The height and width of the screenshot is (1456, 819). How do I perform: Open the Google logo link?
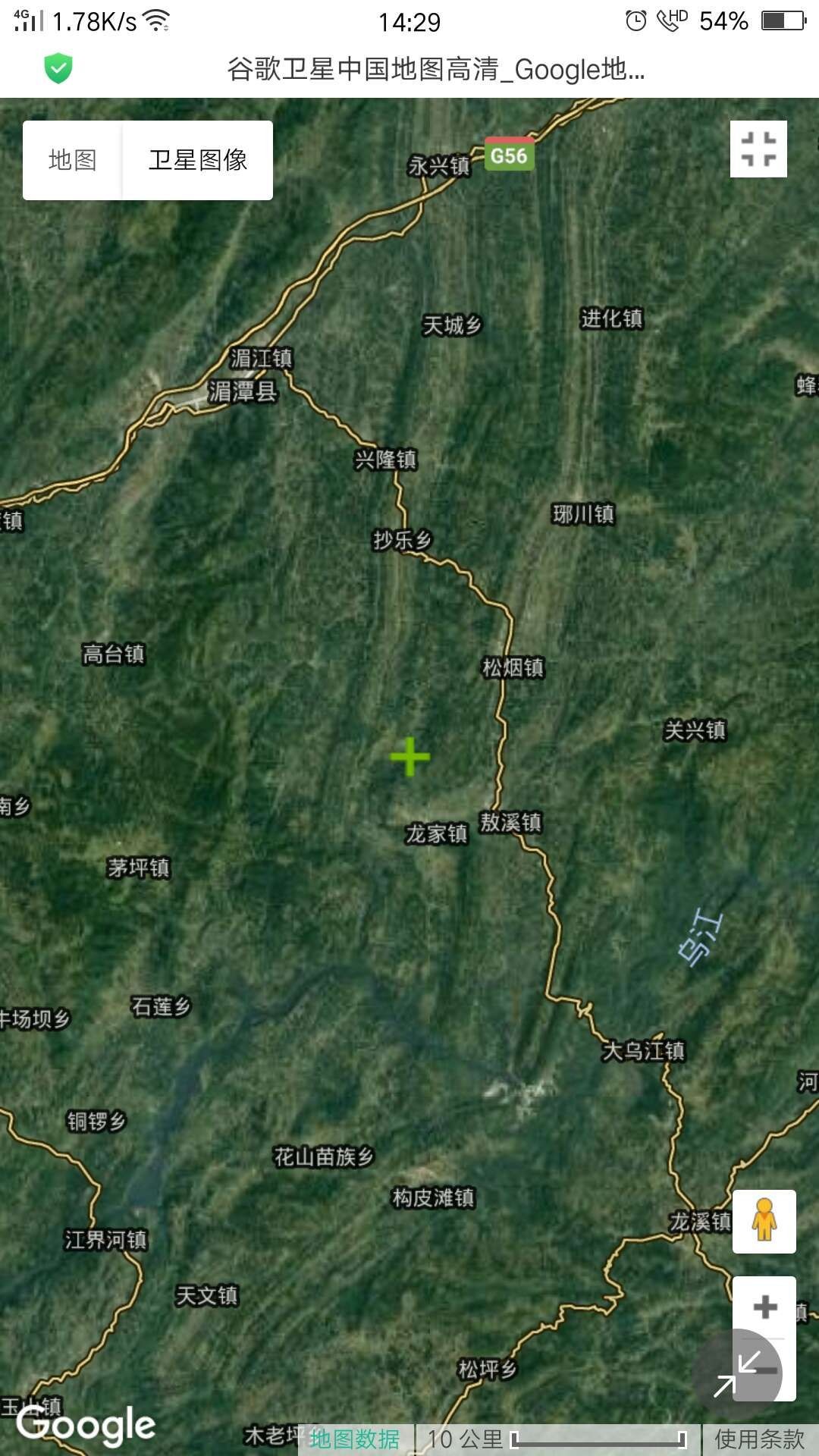click(86, 1424)
